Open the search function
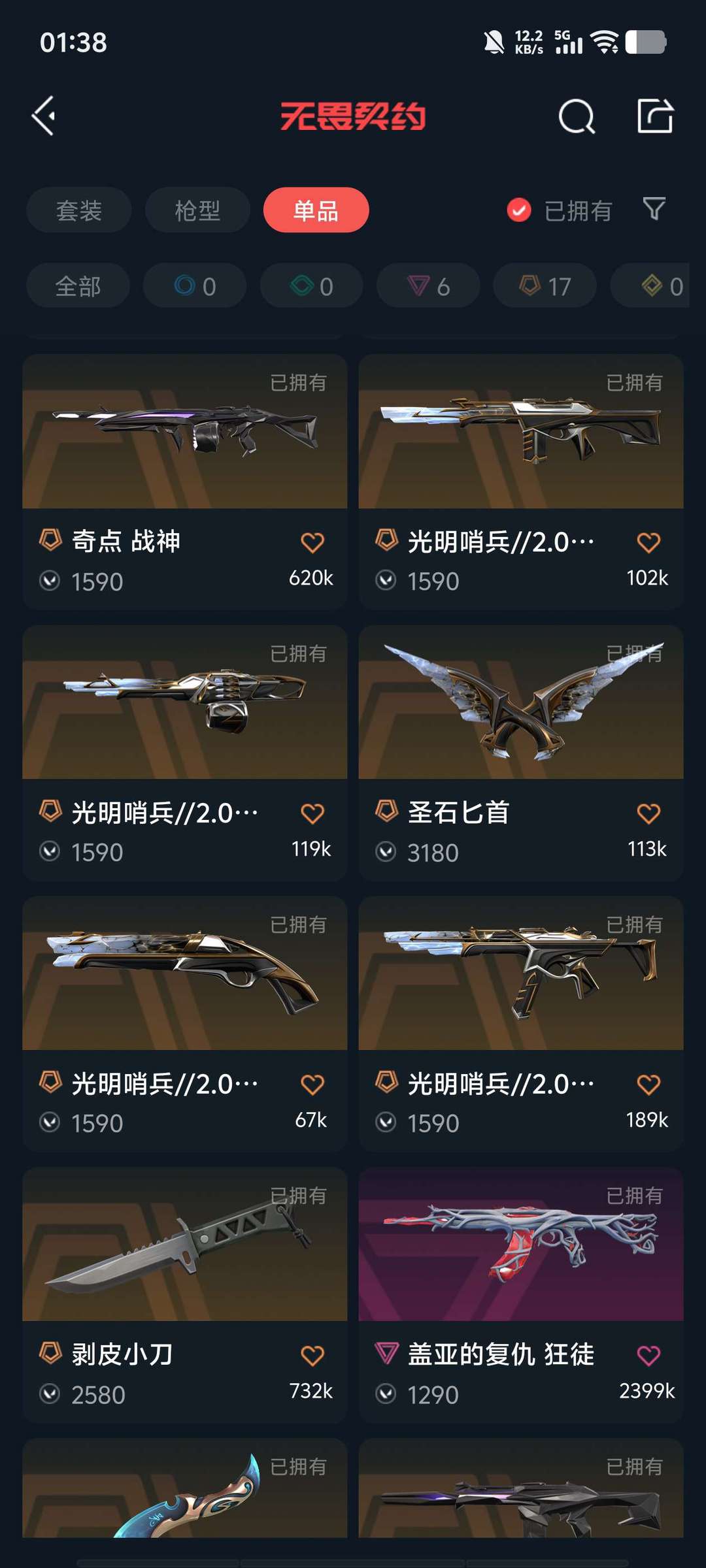 [x=574, y=116]
